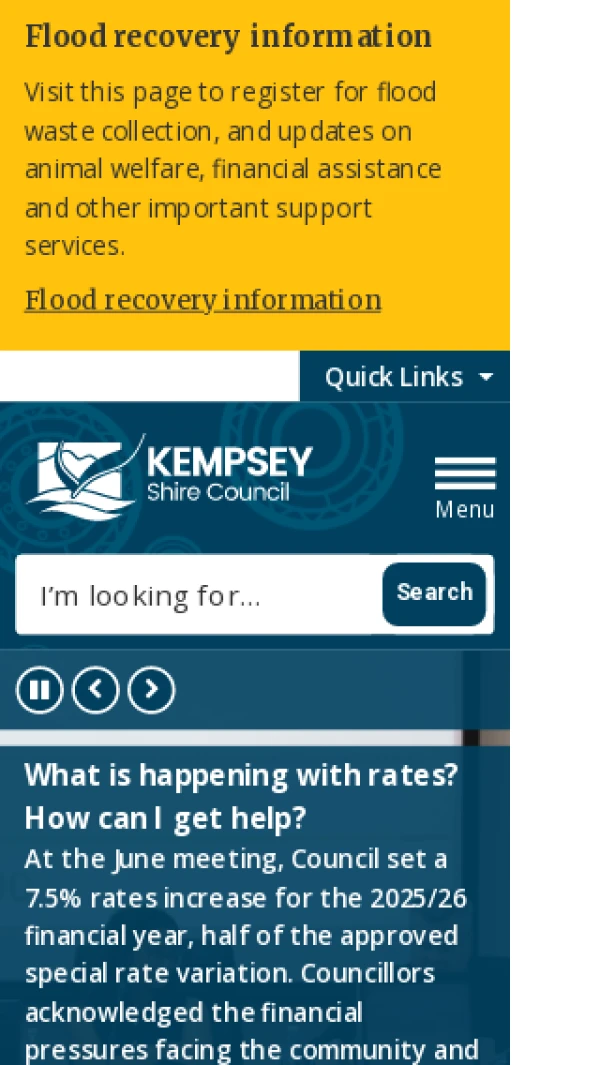Pause the slideshow carousel
Screen dimensions: 600x1065
(39, 690)
